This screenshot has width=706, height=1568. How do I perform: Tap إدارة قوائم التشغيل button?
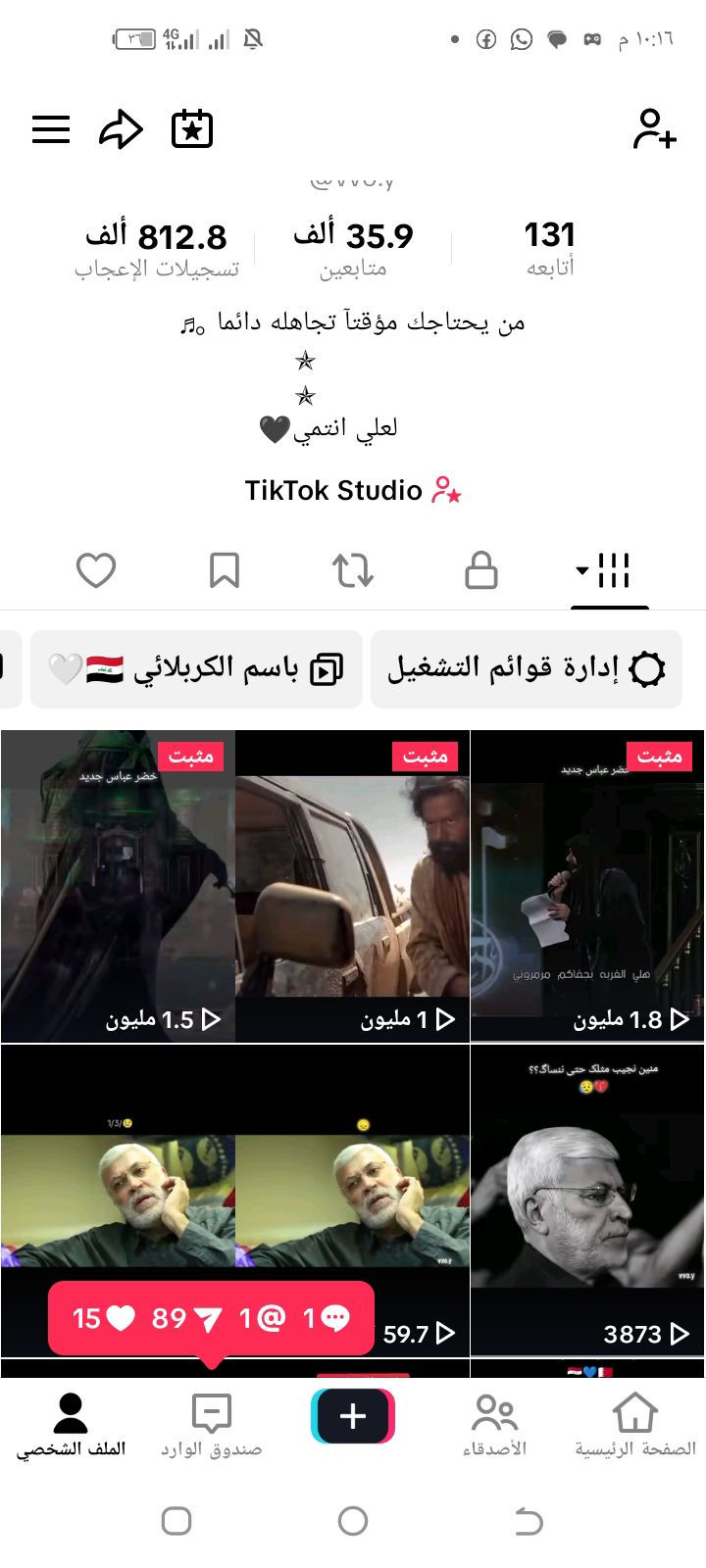point(527,669)
